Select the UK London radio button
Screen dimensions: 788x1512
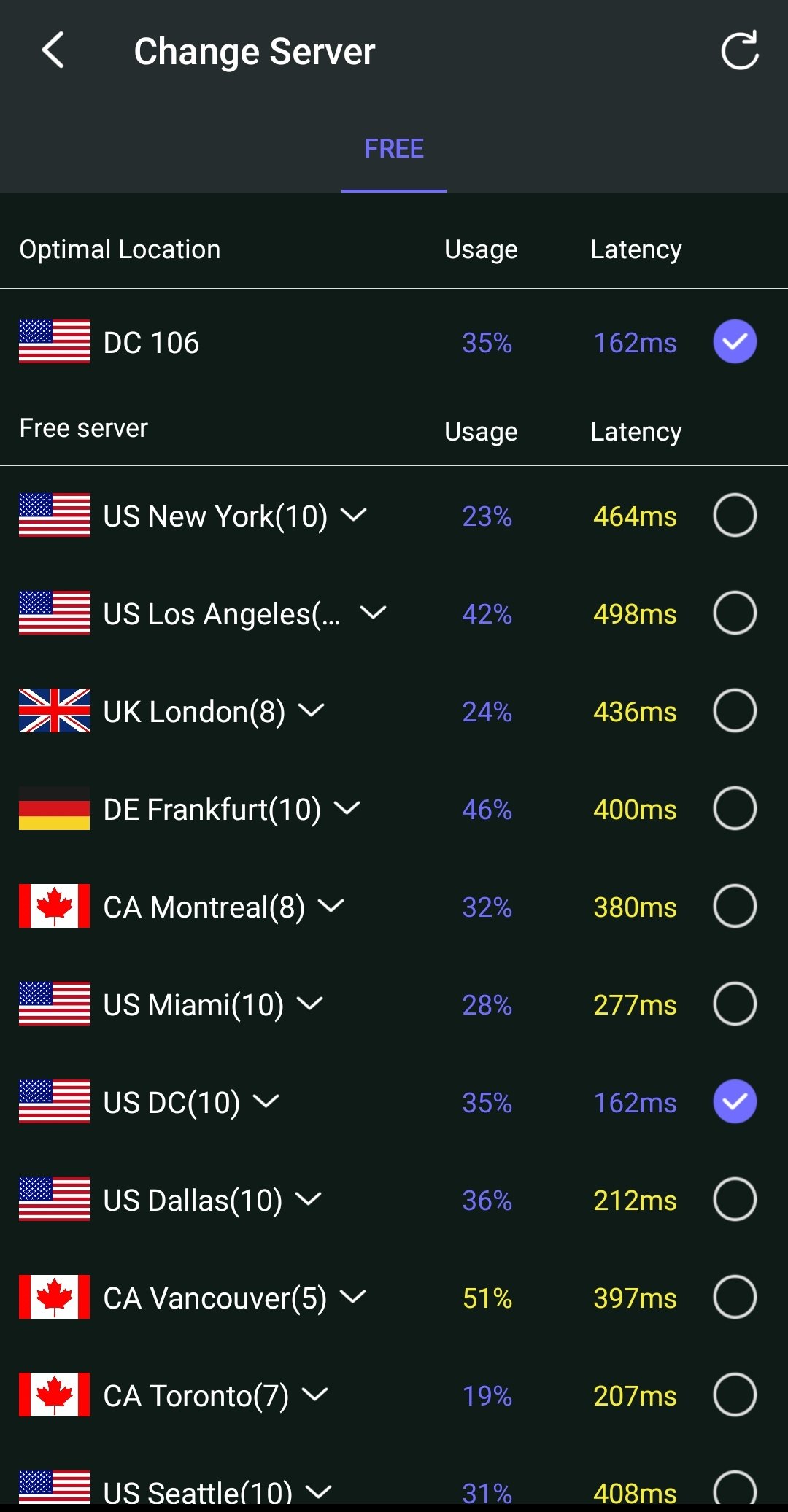[735, 710]
